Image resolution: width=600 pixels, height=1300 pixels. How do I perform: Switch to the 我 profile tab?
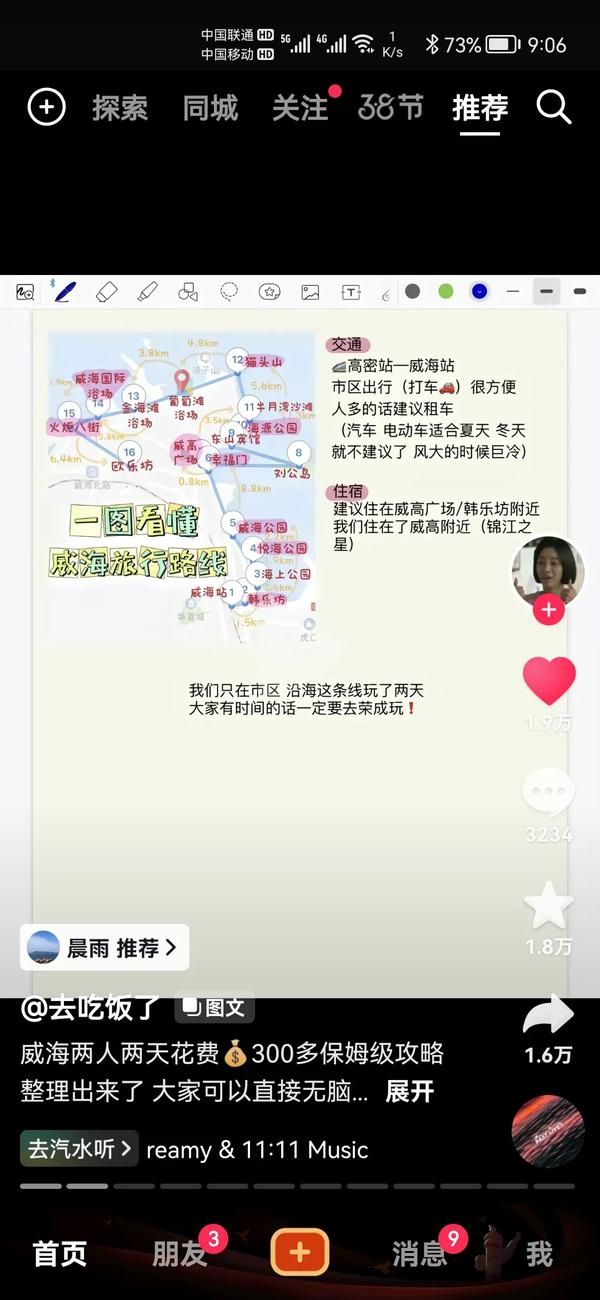coord(539,1253)
